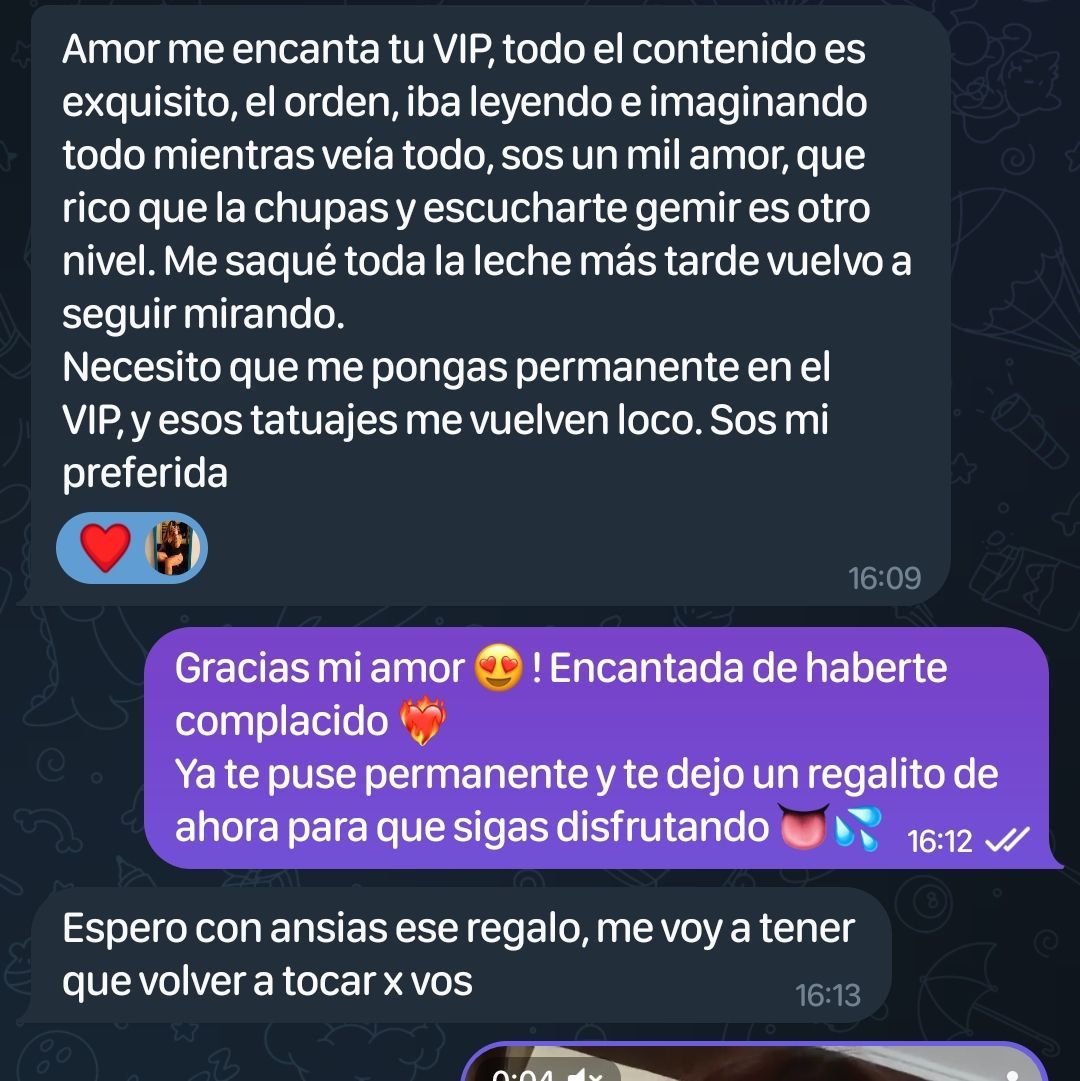Open the video message at the bottom
Screen dimensions: 1080x1081
click(757, 1064)
